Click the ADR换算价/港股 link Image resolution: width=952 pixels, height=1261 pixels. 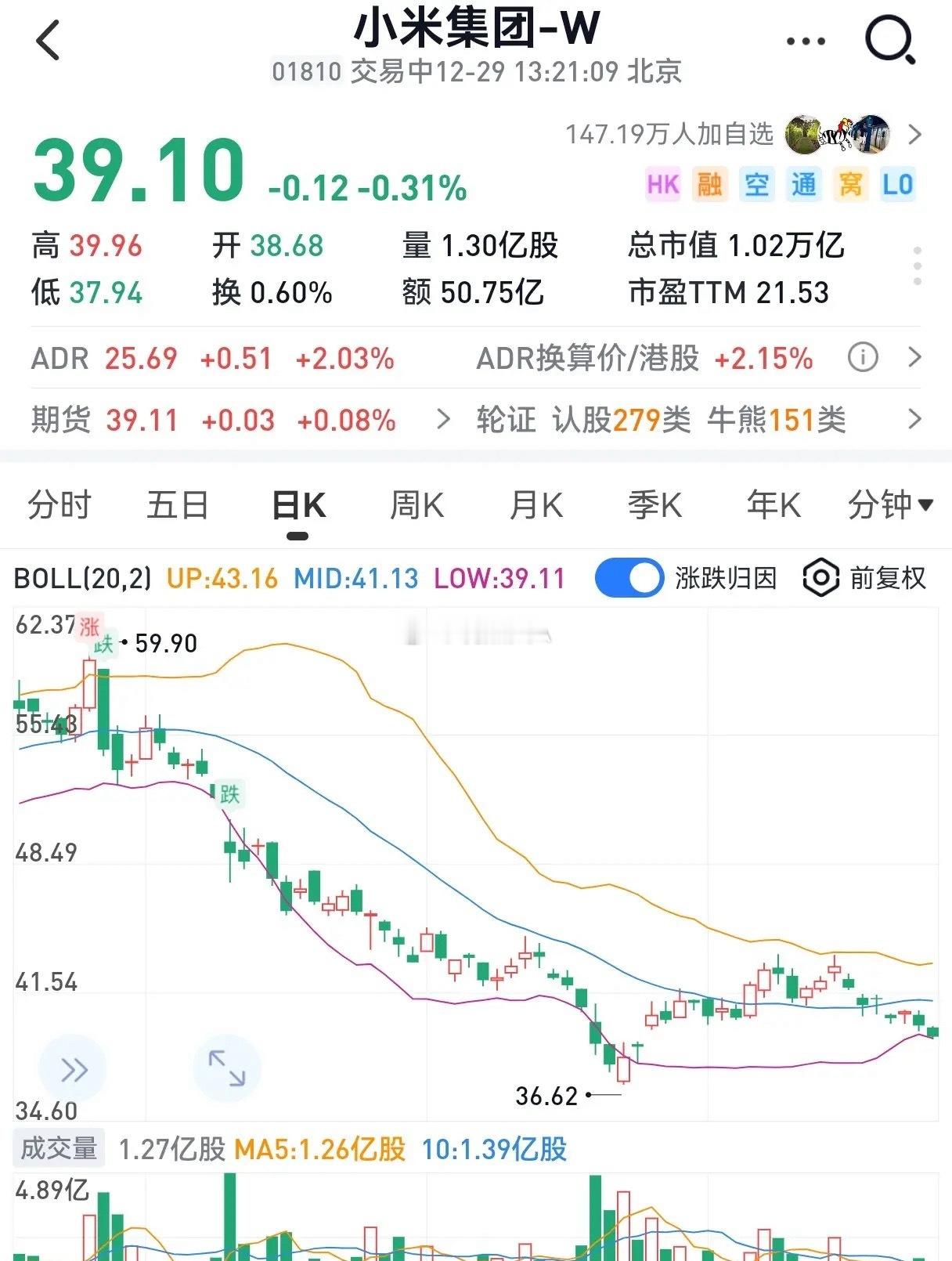point(589,358)
